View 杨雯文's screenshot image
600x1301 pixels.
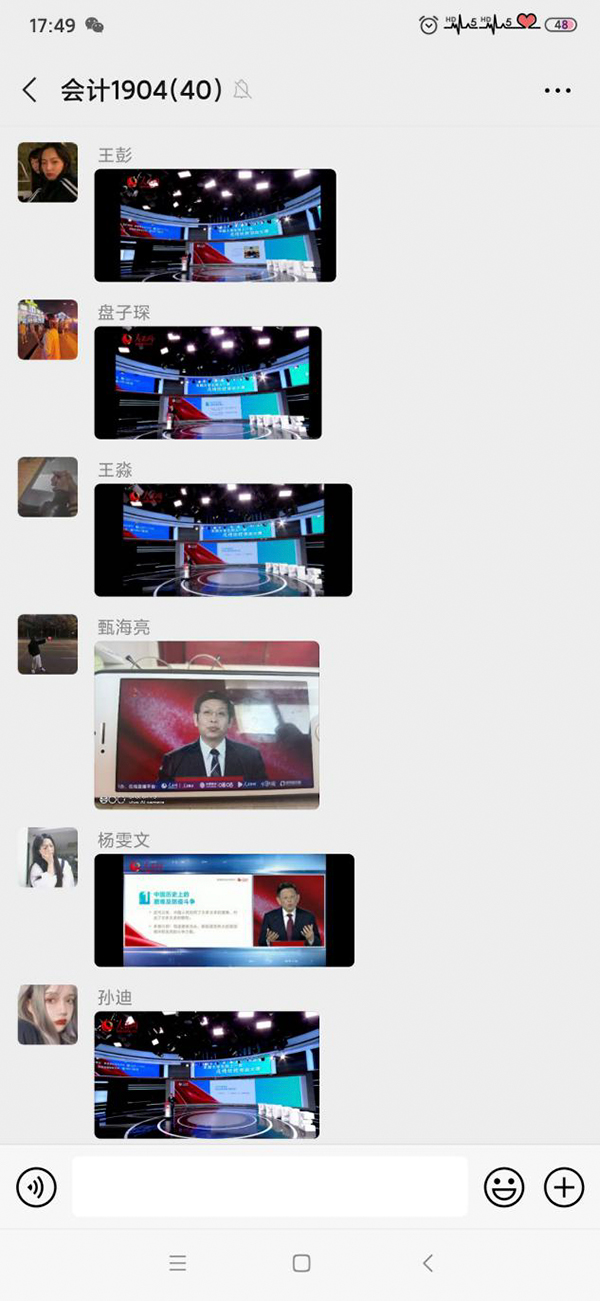click(x=224, y=910)
